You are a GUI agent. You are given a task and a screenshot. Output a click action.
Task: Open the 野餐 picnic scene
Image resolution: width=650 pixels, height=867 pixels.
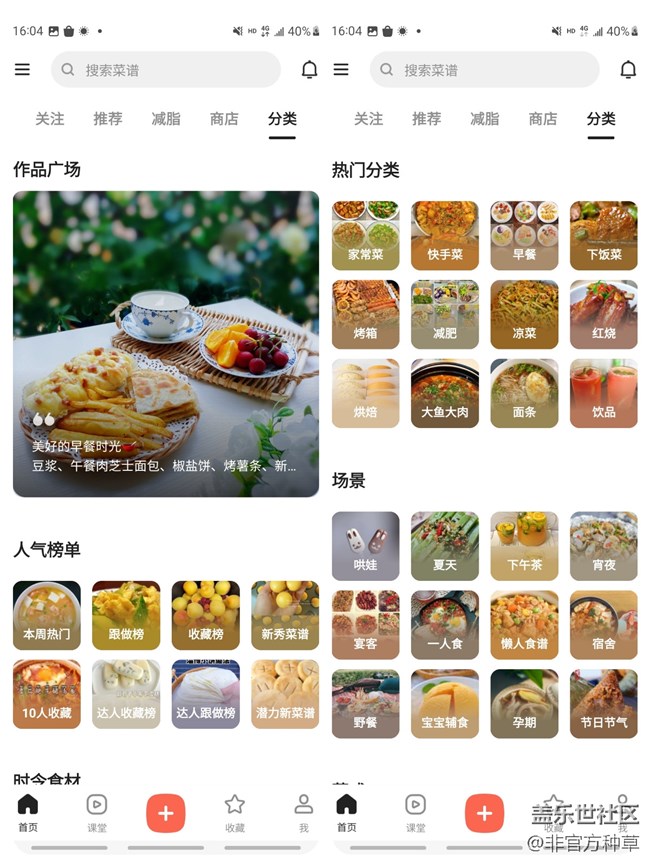[365, 703]
